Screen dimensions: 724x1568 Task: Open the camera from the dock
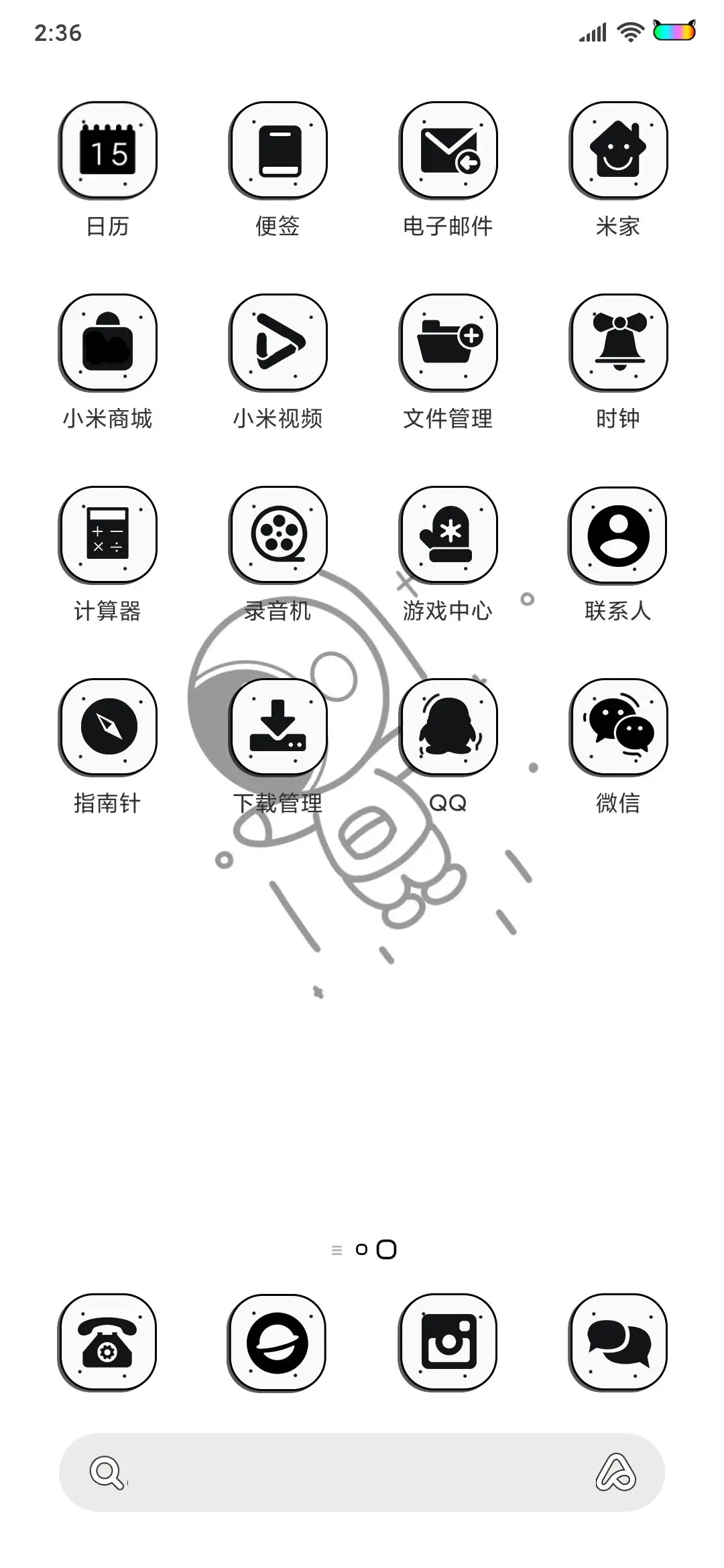(448, 1342)
